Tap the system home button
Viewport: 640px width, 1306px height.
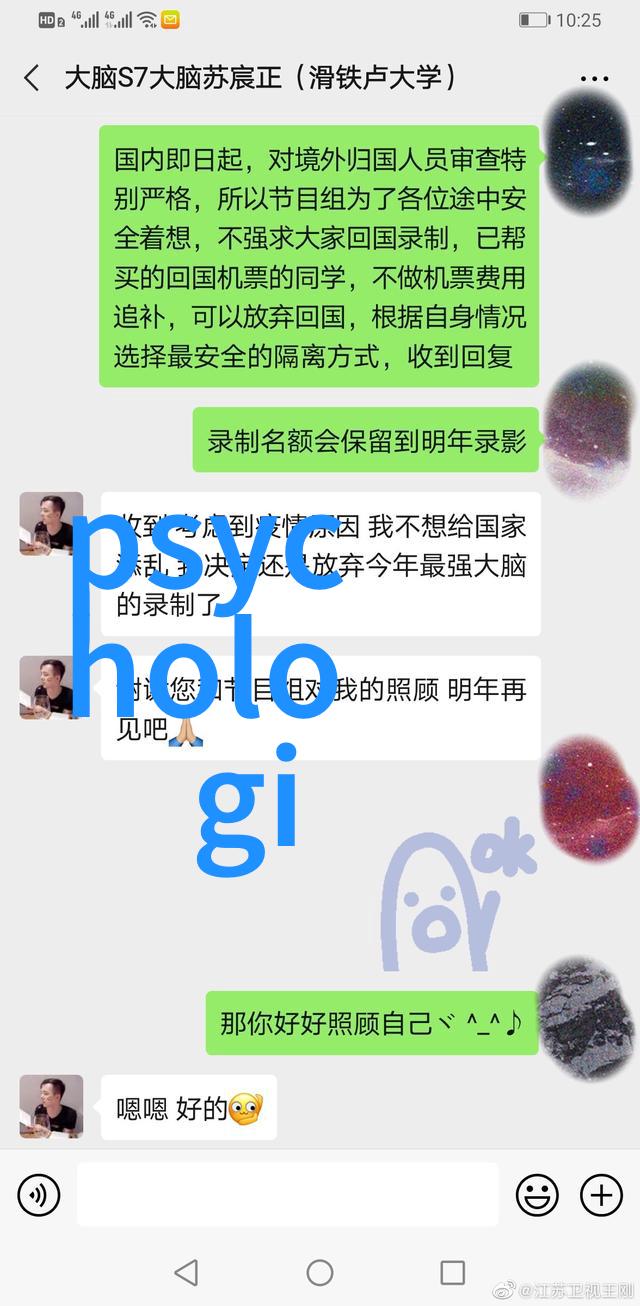tap(320, 1272)
